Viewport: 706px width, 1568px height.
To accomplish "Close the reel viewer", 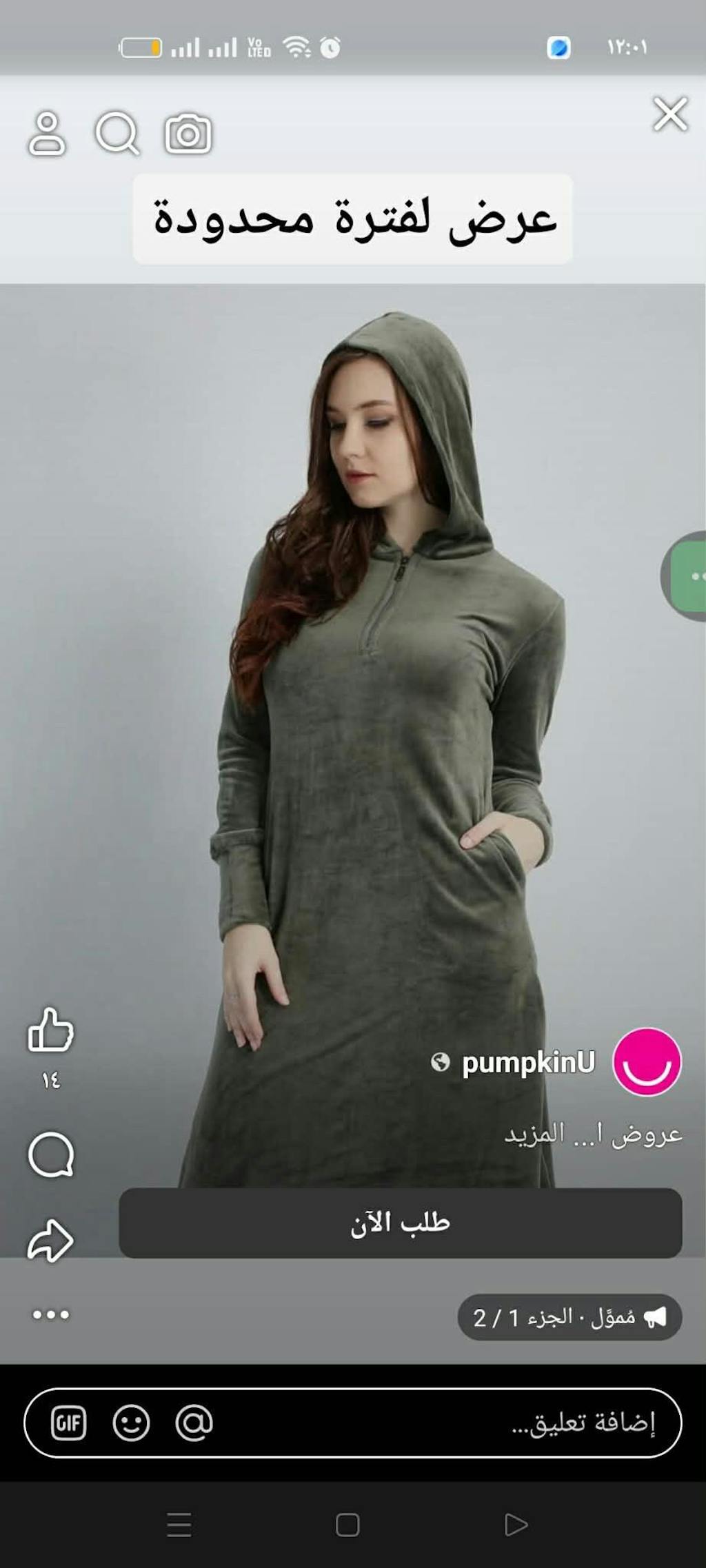I will pos(670,114).
